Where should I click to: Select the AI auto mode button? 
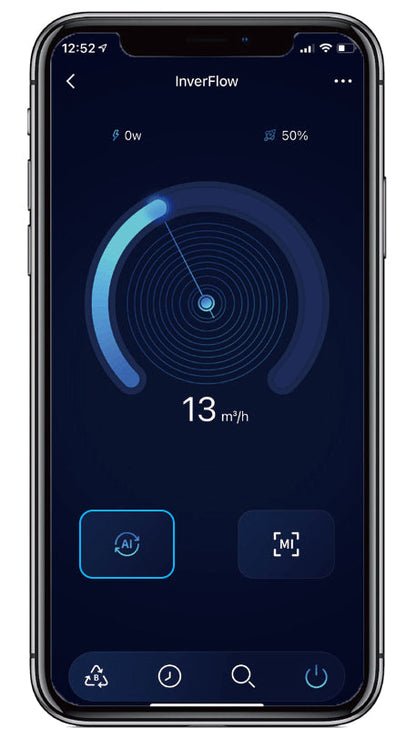coord(127,544)
